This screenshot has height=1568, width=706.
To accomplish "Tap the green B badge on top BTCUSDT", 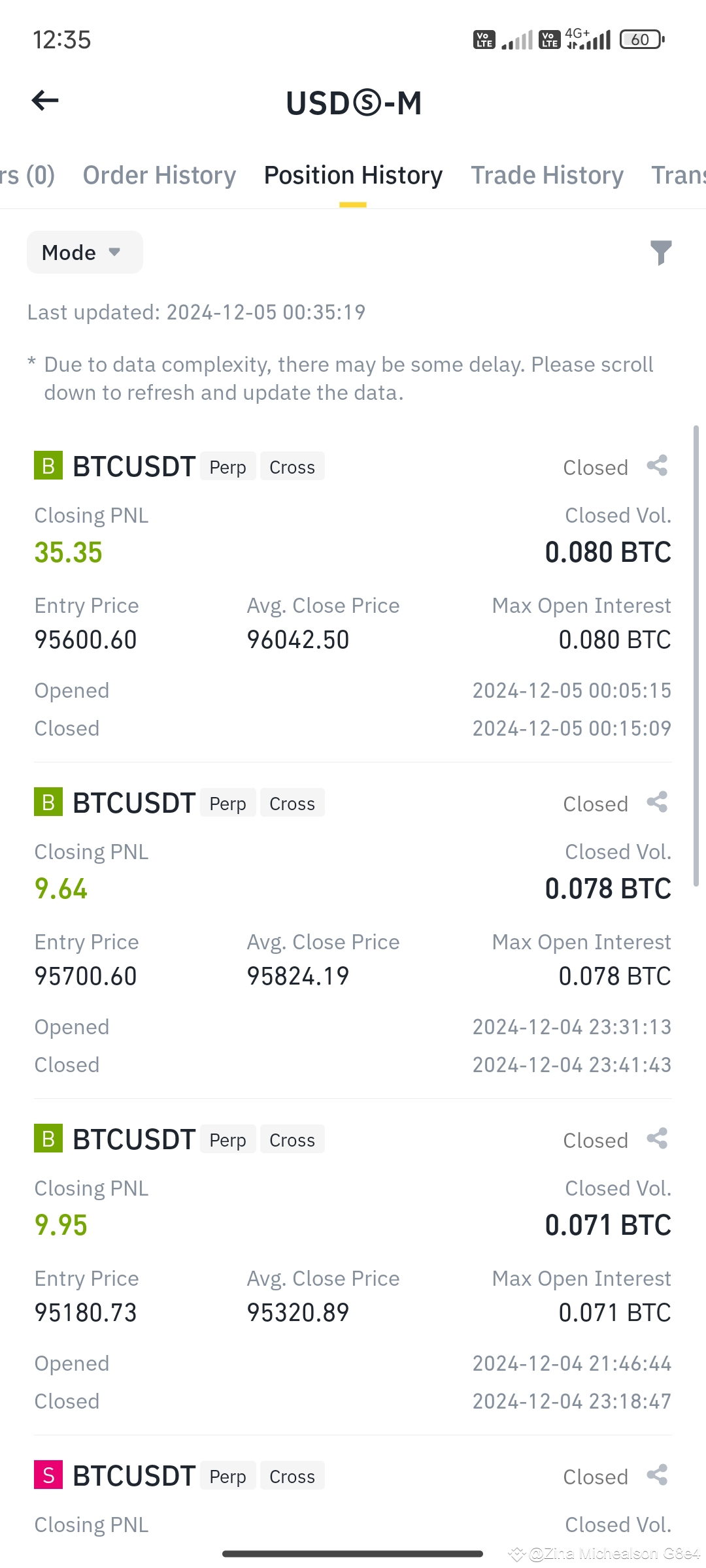I will coord(46,466).
